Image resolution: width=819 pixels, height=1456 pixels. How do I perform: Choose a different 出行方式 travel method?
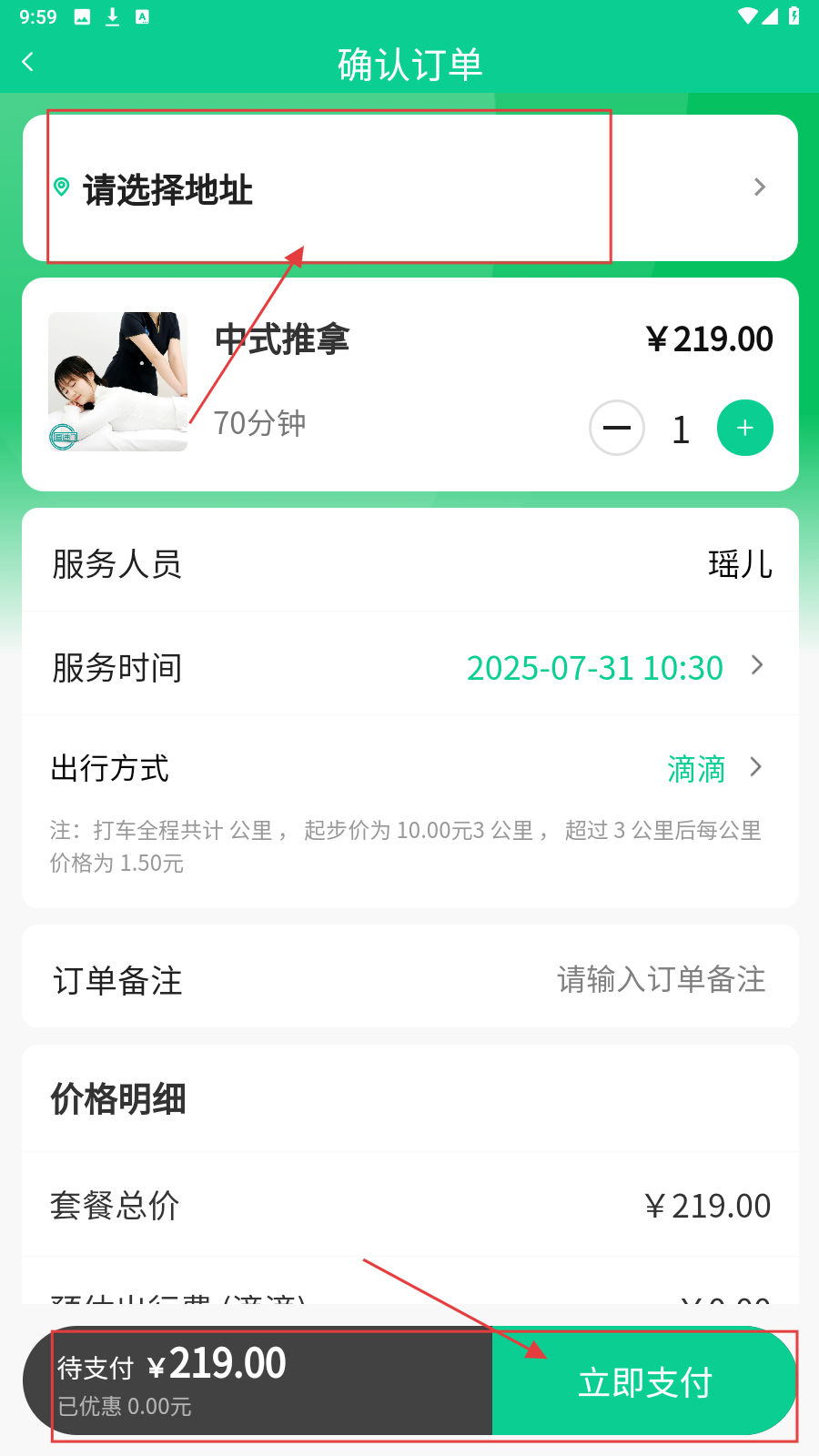(x=713, y=769)
